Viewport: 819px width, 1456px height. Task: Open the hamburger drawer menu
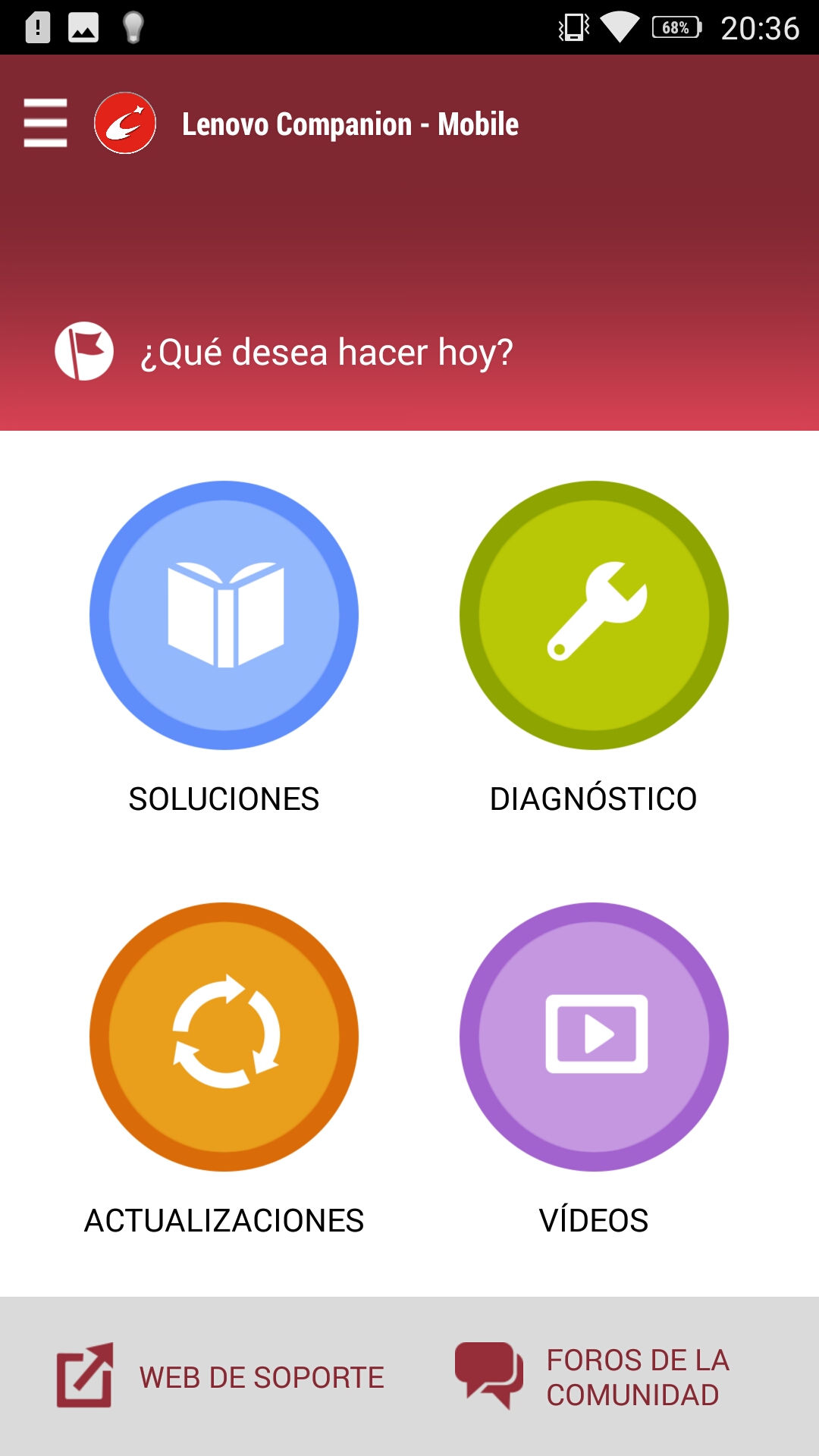pos(45,123)
